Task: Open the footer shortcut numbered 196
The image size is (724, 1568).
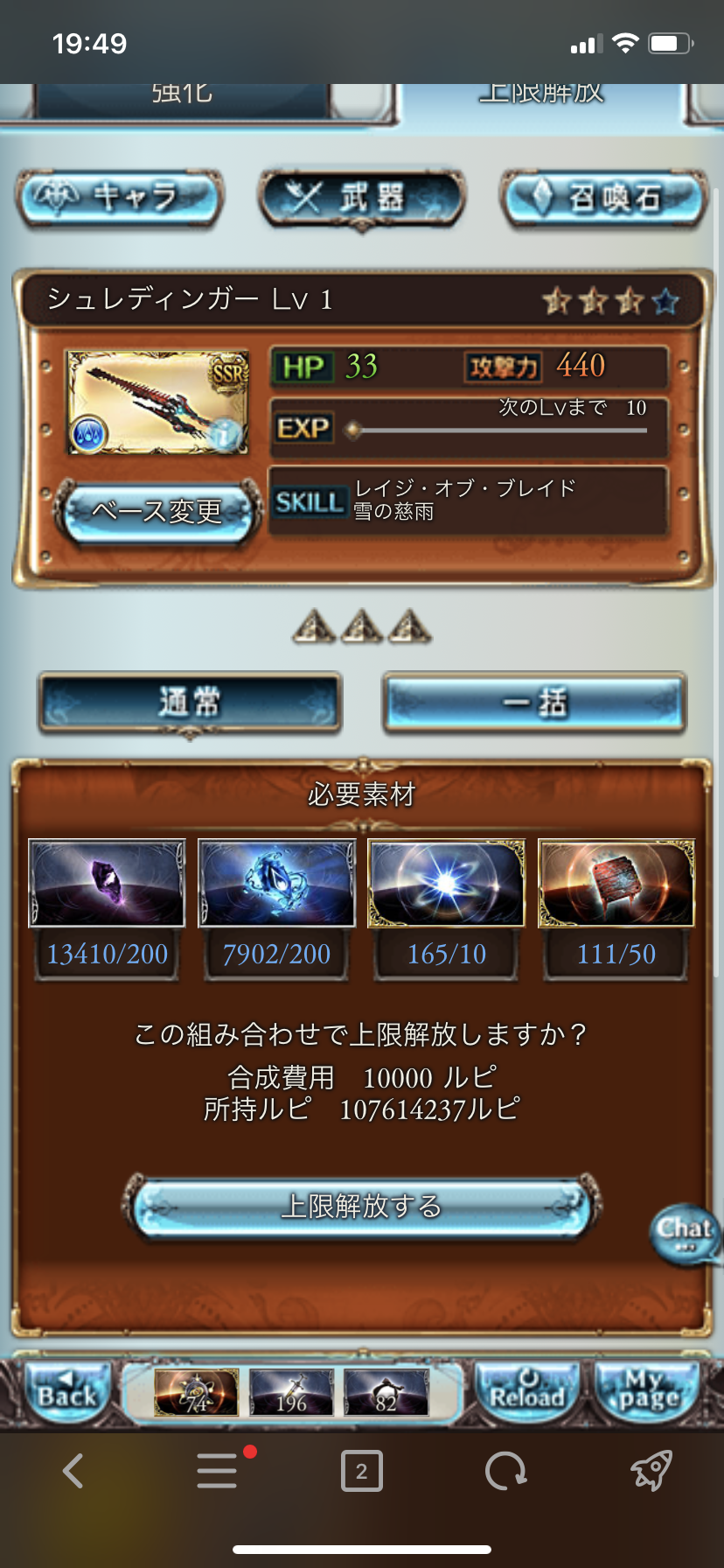Action: [x=291, y=1393]
